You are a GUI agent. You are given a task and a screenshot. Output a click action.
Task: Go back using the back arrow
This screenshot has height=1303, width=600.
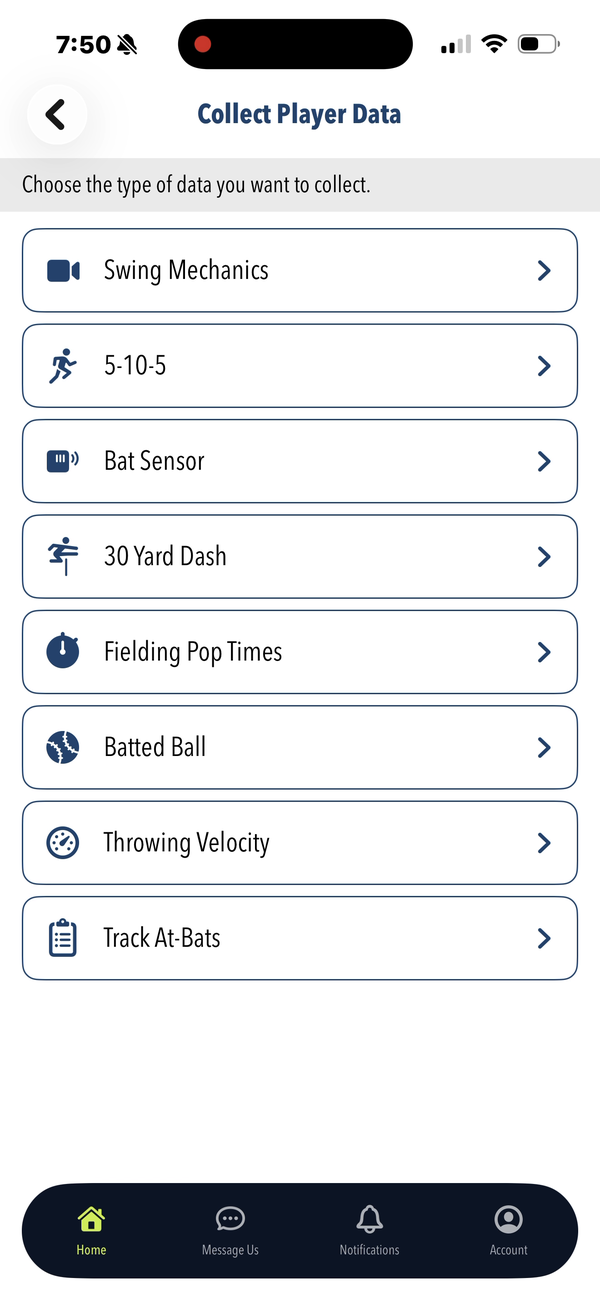[x=56, y=115]
